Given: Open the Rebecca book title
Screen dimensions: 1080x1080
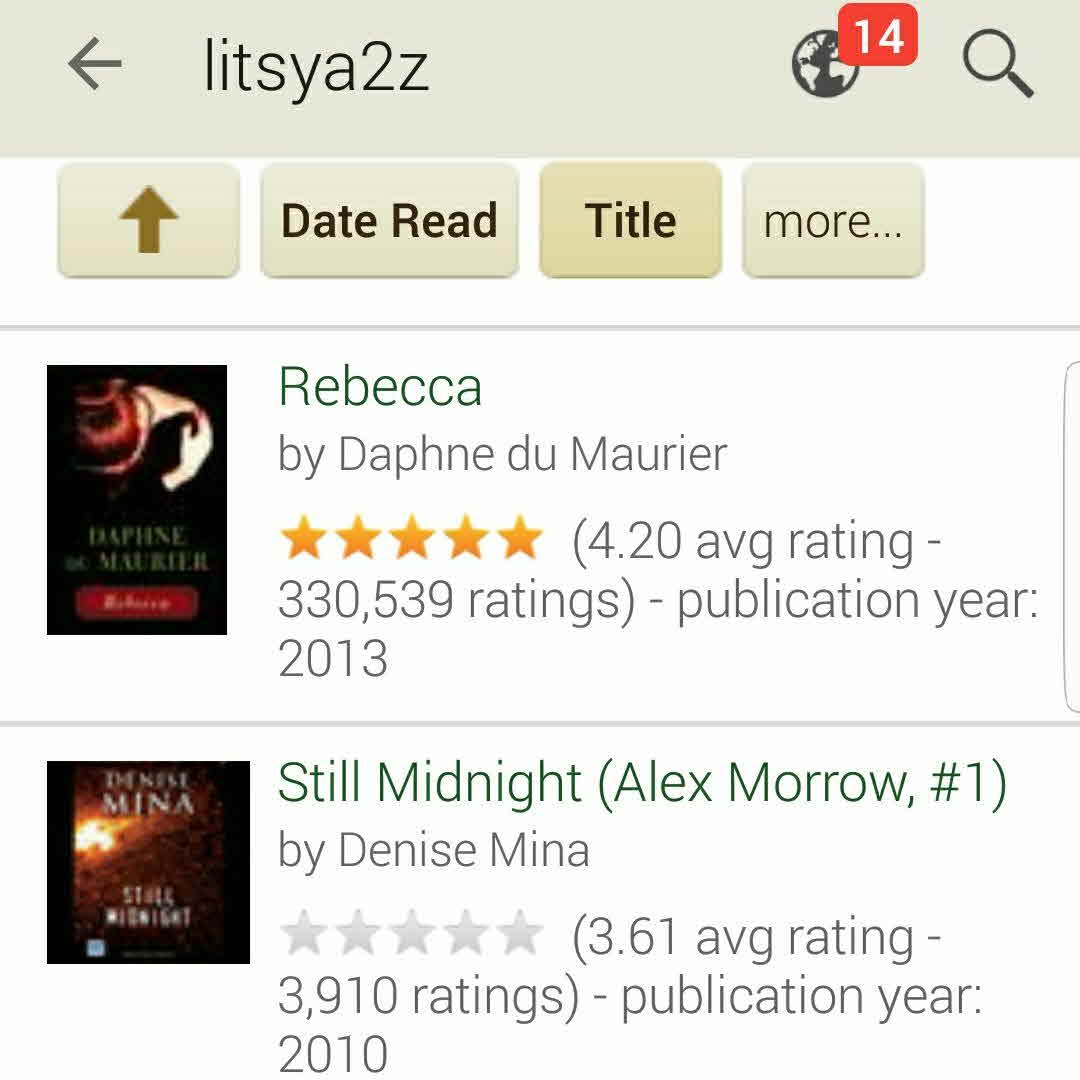Looking at the screenshot, I should [x=380, y=387].
